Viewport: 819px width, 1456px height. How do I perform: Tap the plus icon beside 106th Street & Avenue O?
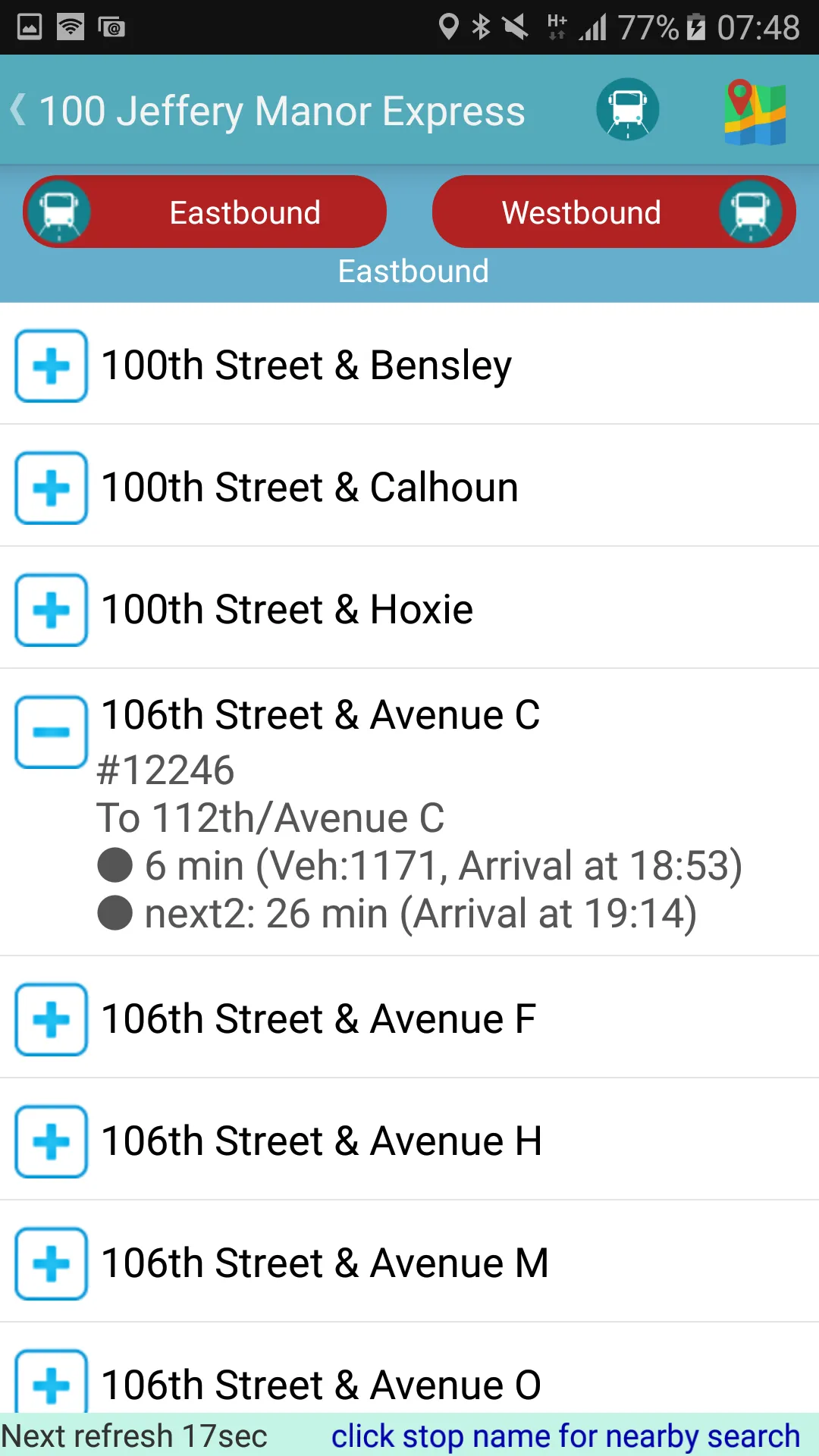[50, 1383]
